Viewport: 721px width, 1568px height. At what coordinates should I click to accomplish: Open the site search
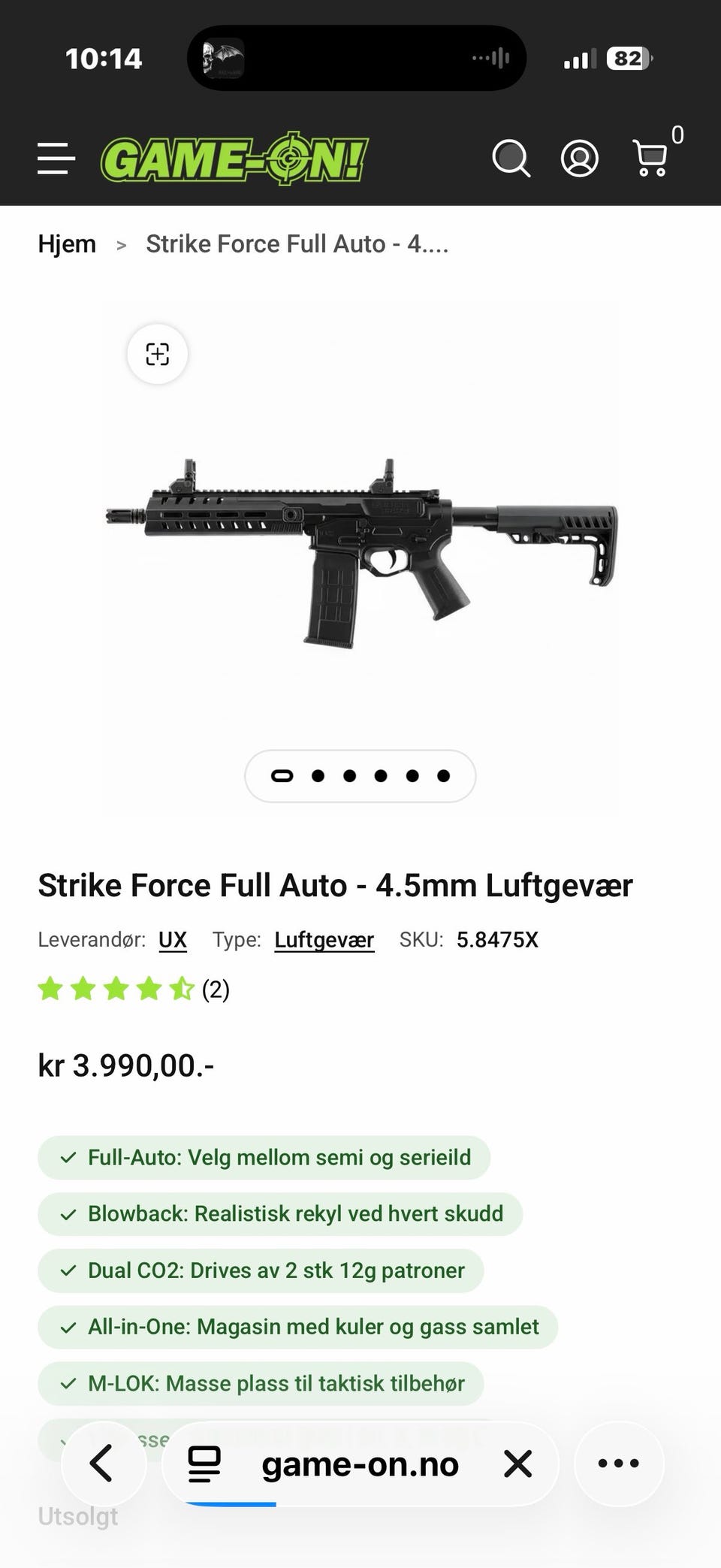pyautogui.click(x=511, y=159)
